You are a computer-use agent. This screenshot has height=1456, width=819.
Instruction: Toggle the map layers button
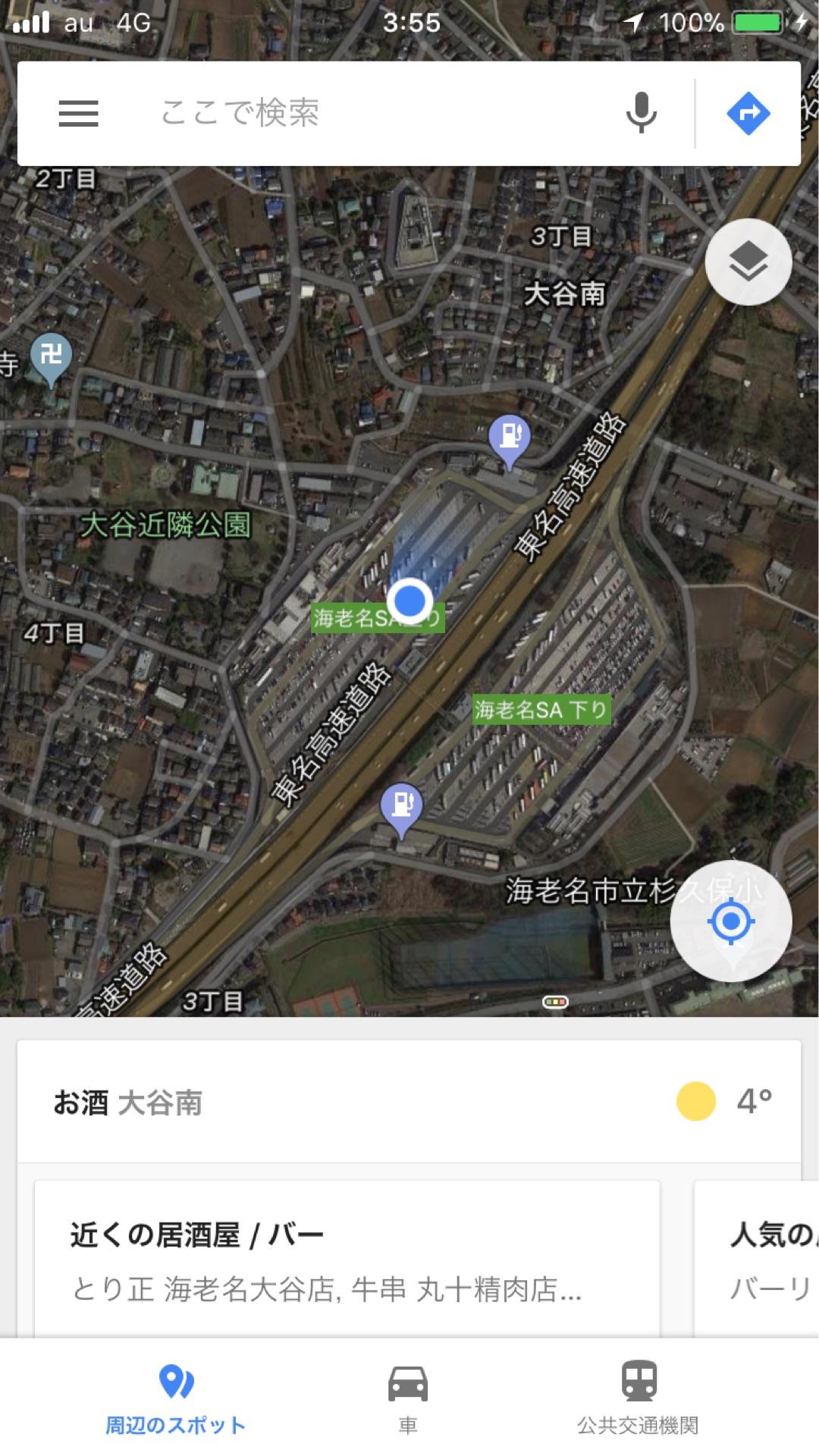(x=748, y=261)
